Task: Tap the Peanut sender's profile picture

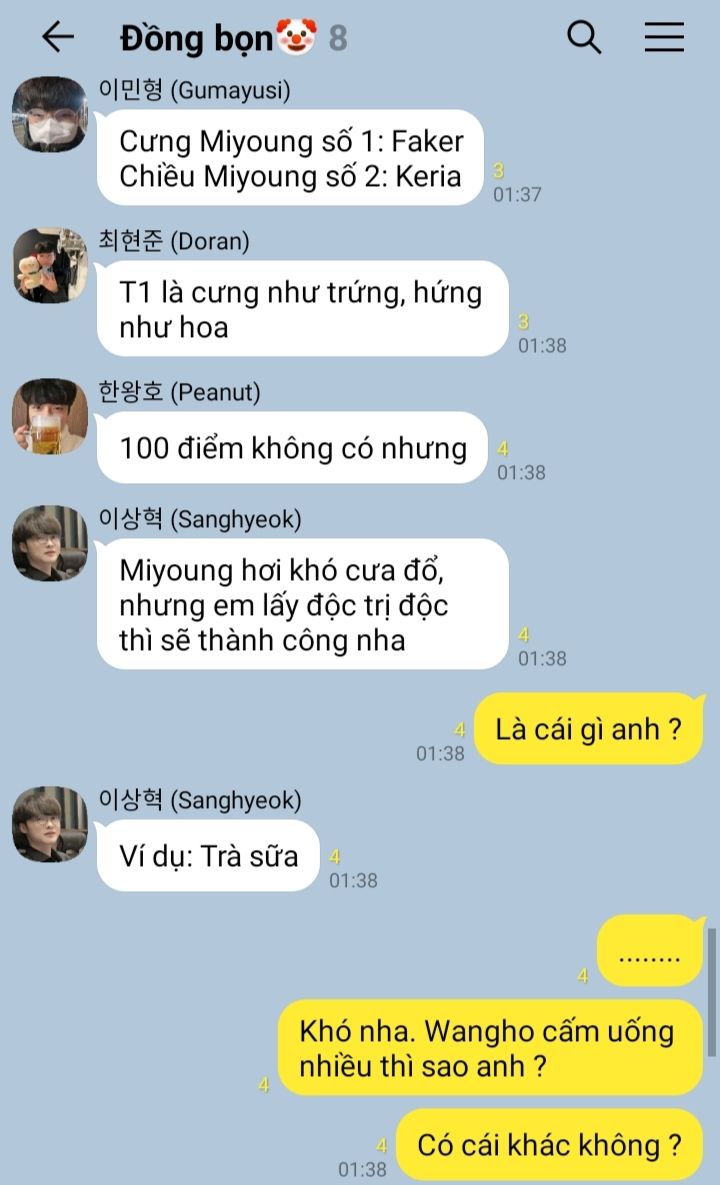Action: click(49, 416)
